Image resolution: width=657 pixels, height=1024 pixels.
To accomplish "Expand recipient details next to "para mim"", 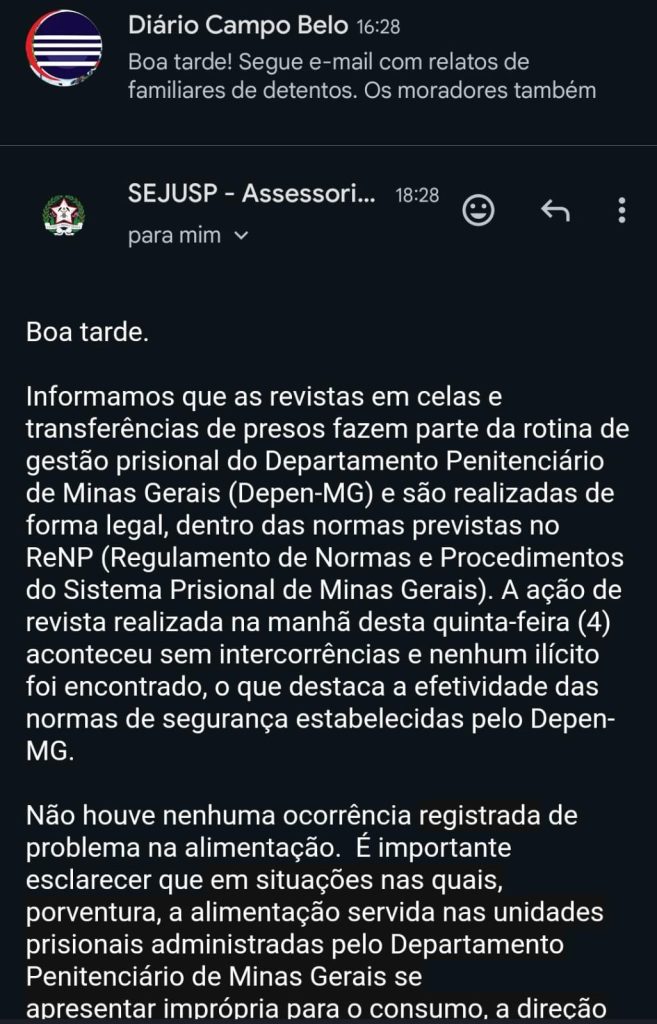I will coord(241,236).
